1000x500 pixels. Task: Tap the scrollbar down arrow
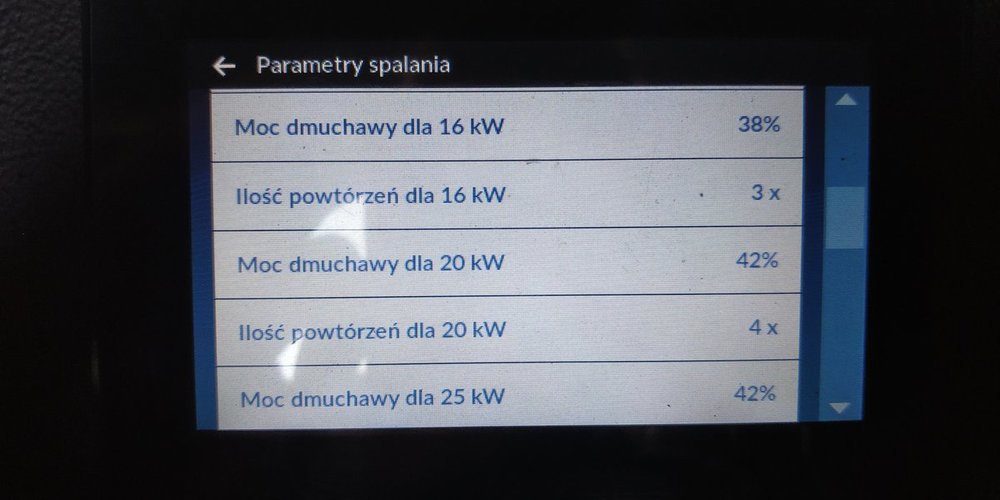click(840, 408)
